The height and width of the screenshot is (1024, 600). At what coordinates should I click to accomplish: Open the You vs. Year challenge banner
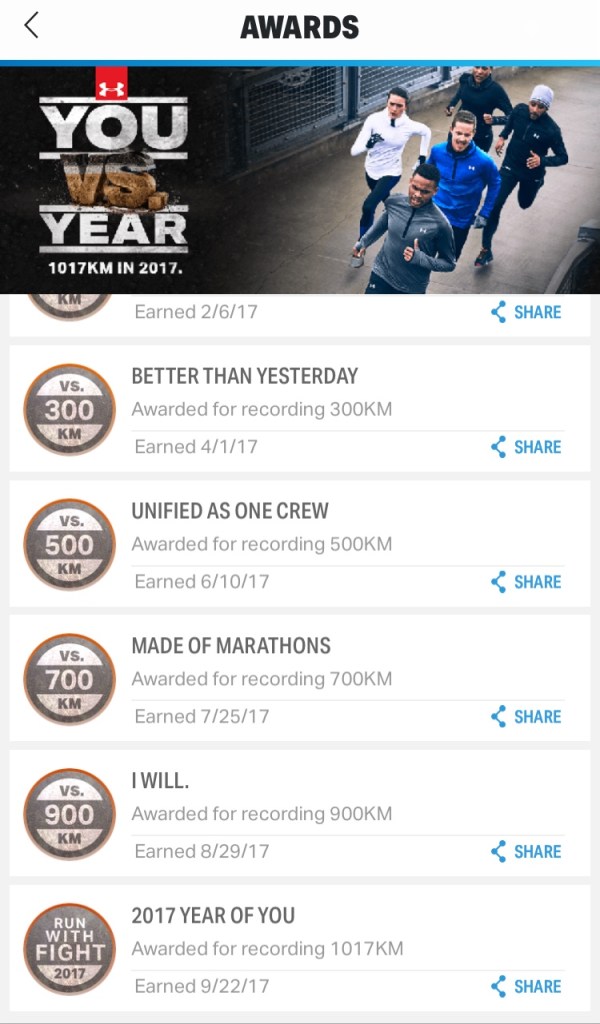click(x=300, y=180)
